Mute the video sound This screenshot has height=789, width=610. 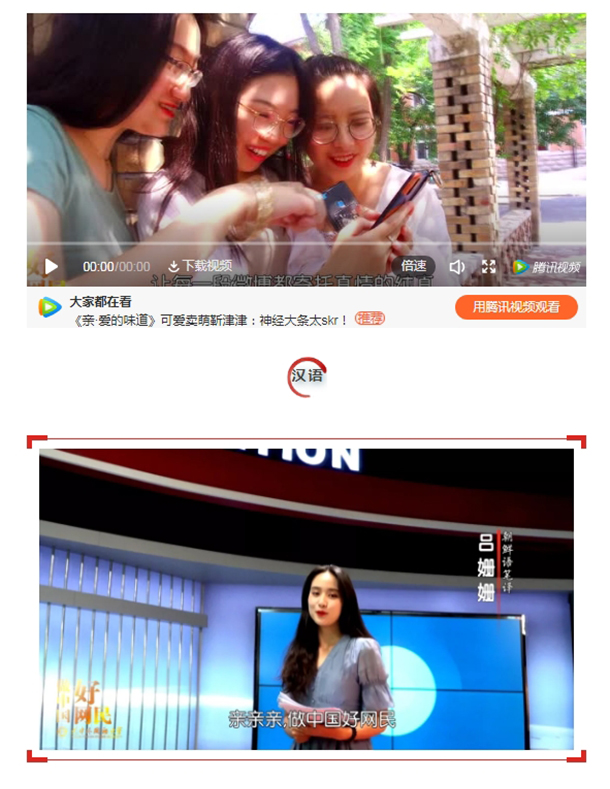coord(456,267)
